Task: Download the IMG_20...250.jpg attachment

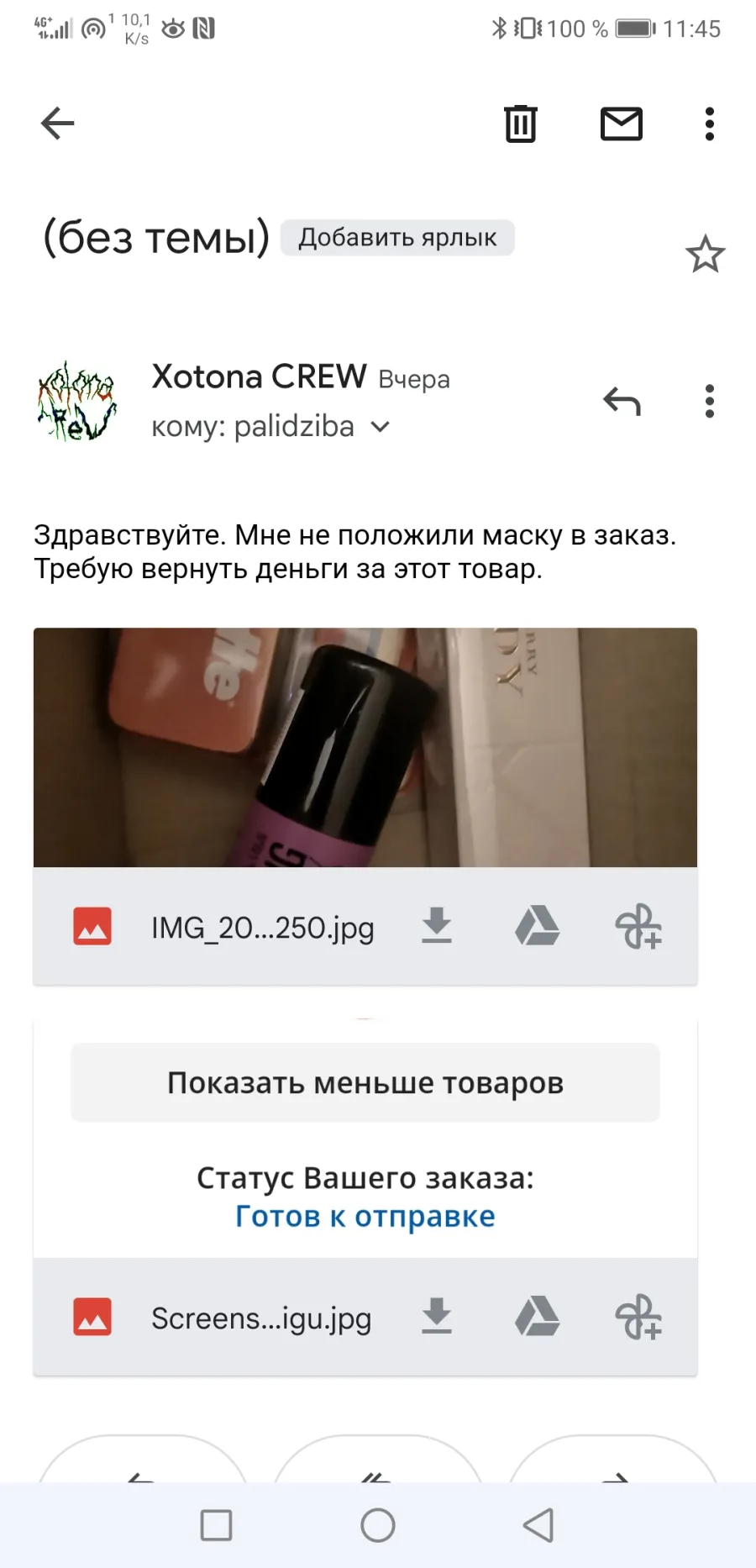Action: pos(437,927)
